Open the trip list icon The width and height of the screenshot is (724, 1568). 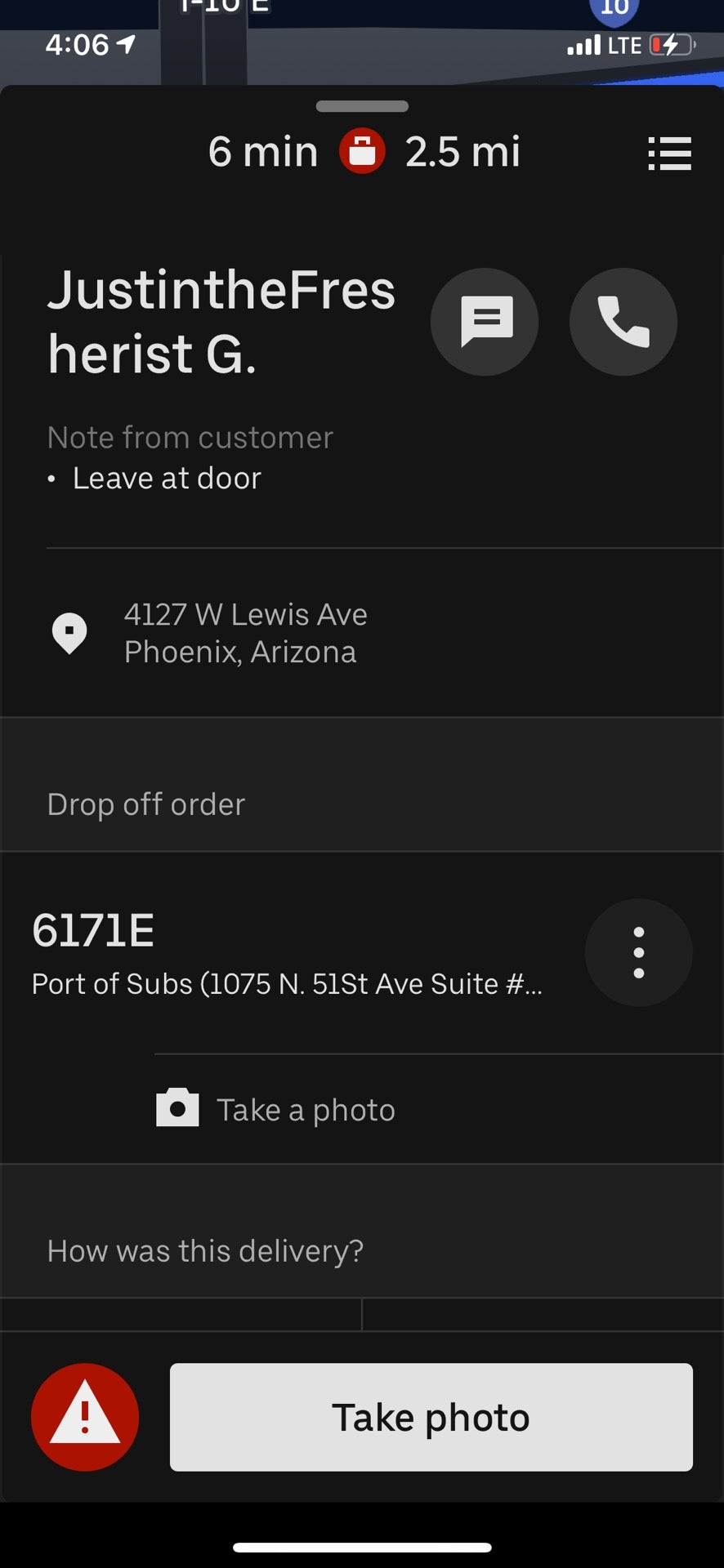point(669,154)
